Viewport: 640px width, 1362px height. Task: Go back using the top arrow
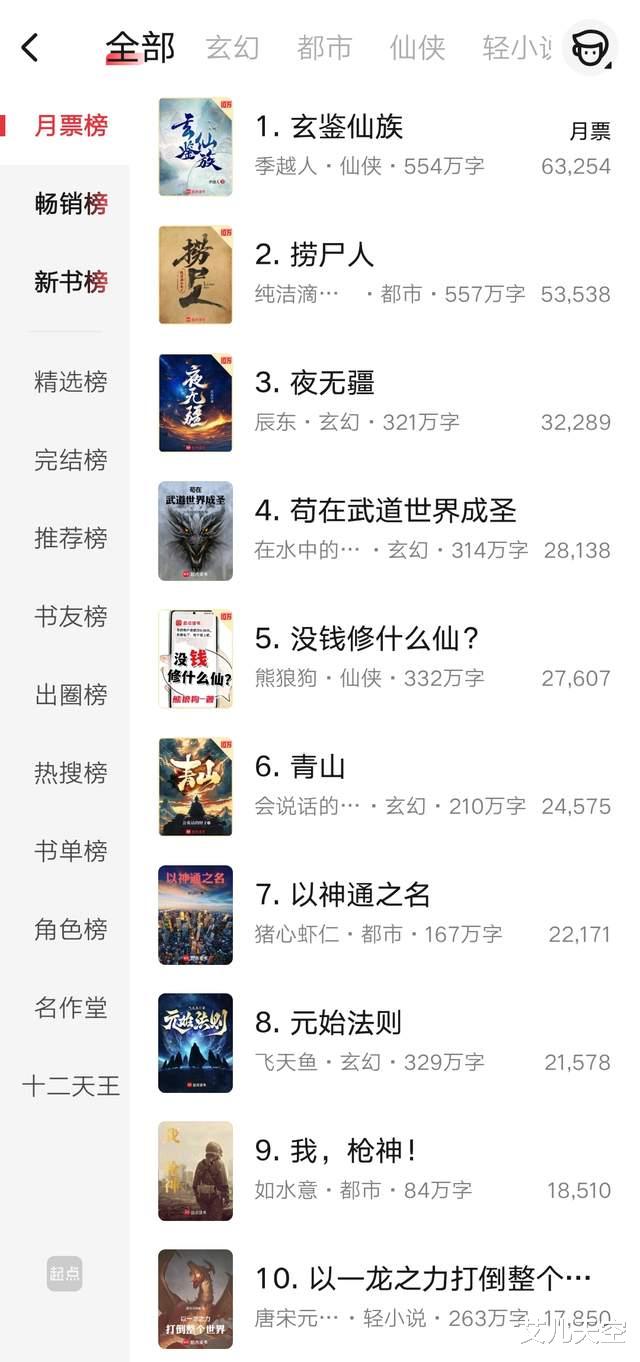click(30, 47)
